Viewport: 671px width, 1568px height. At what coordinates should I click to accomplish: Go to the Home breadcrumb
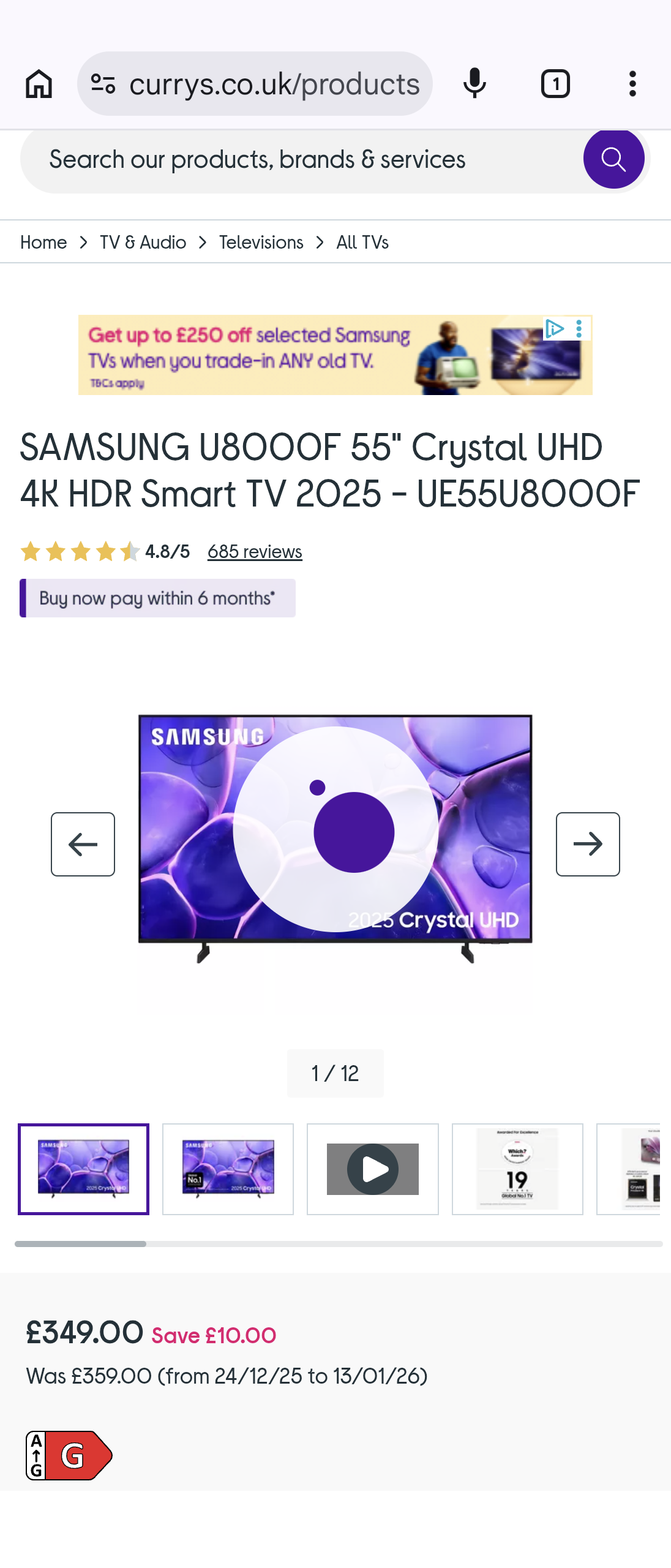[x=43, y=243]
